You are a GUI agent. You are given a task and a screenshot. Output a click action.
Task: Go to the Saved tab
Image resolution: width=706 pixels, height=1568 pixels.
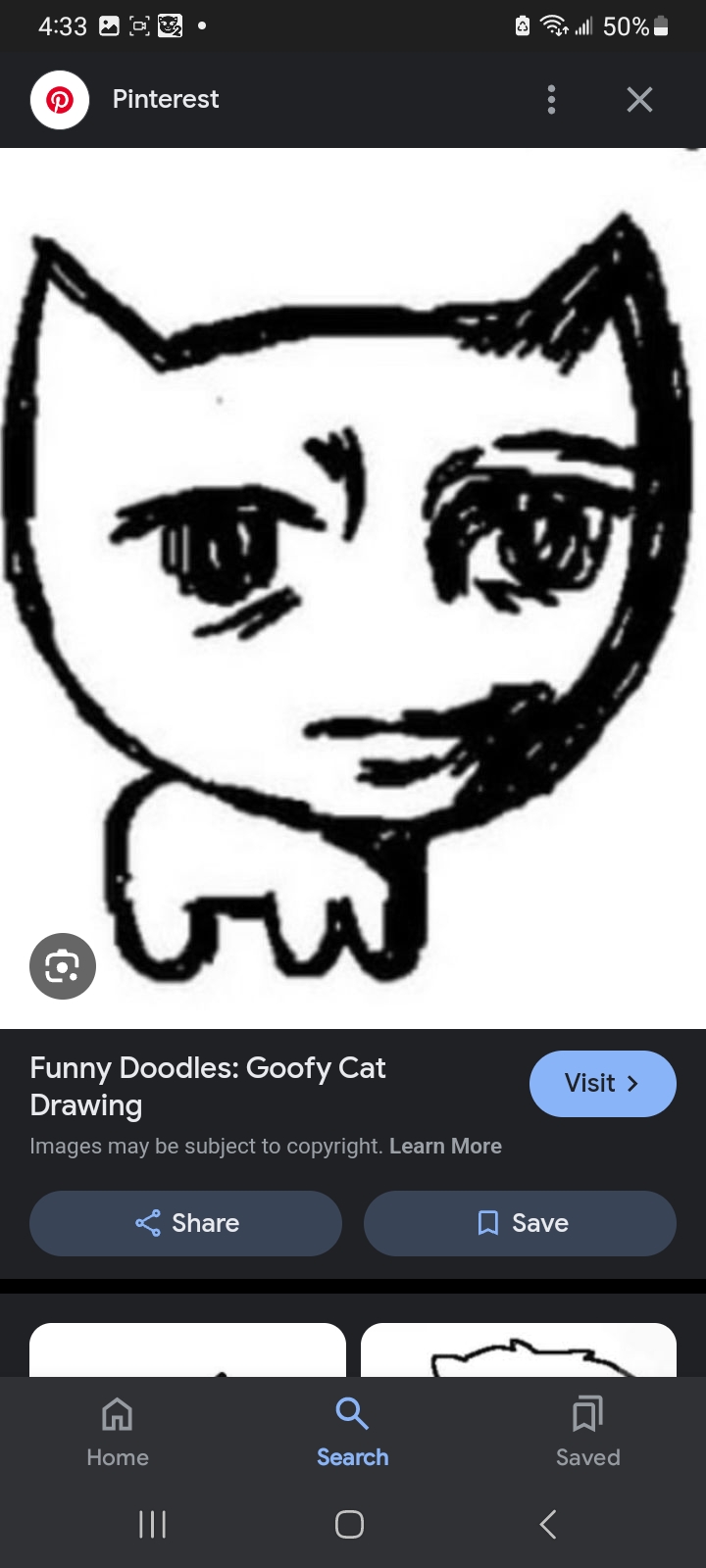coord(587,1432)
